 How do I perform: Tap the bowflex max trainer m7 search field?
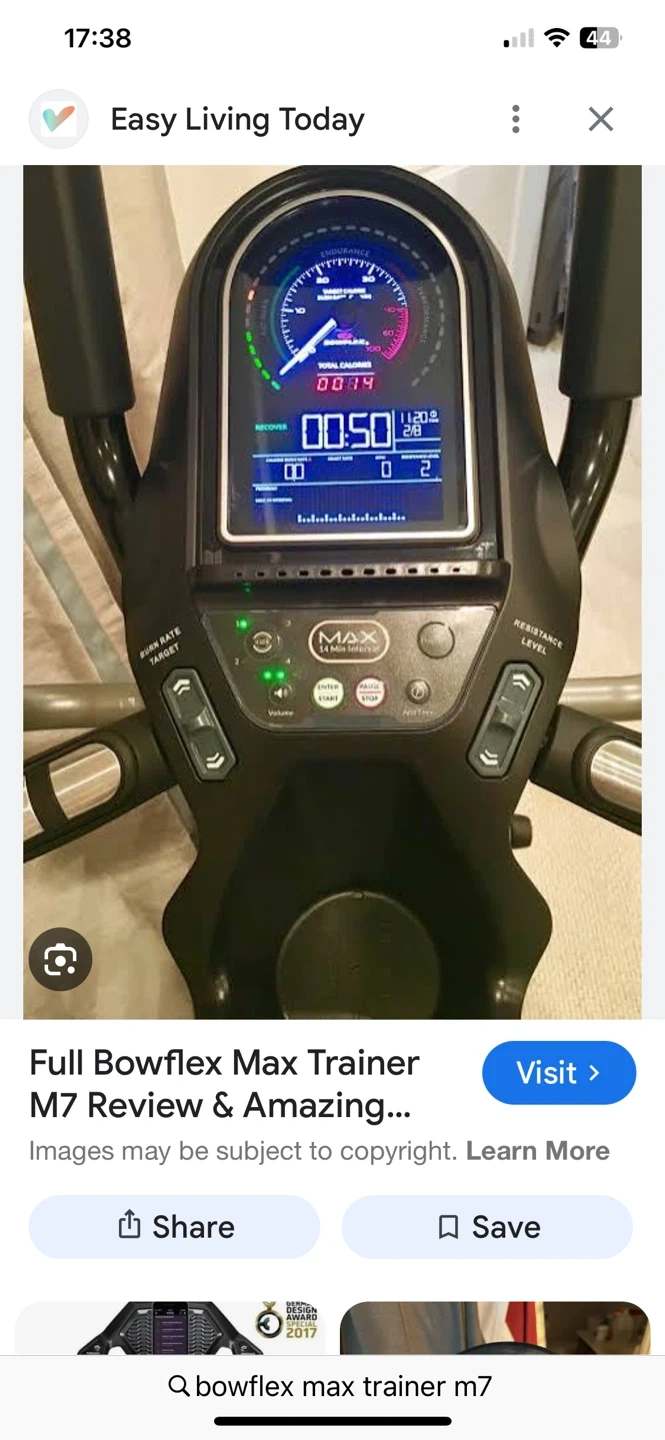coord(332,1386)
